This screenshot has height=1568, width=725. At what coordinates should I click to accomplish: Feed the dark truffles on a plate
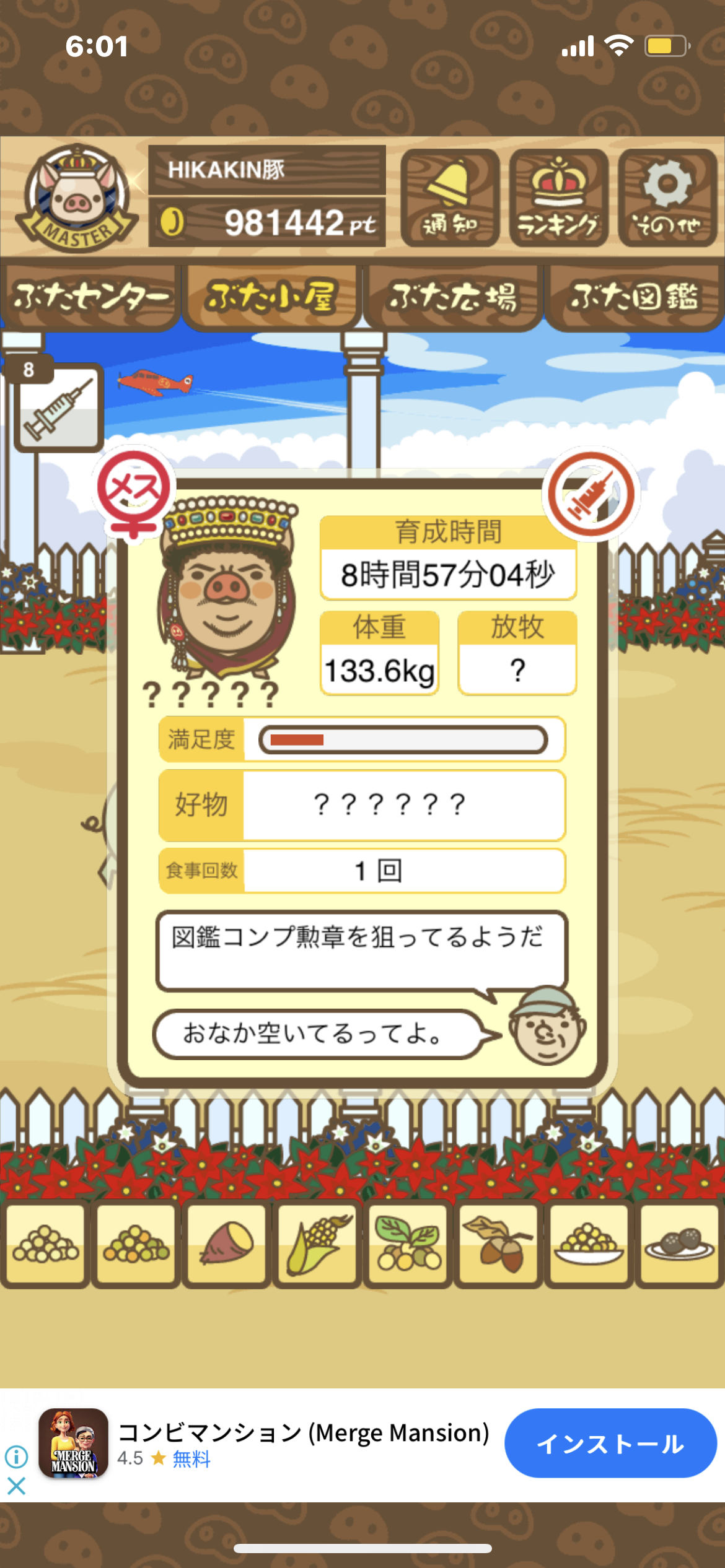(x=679, y=1243)
